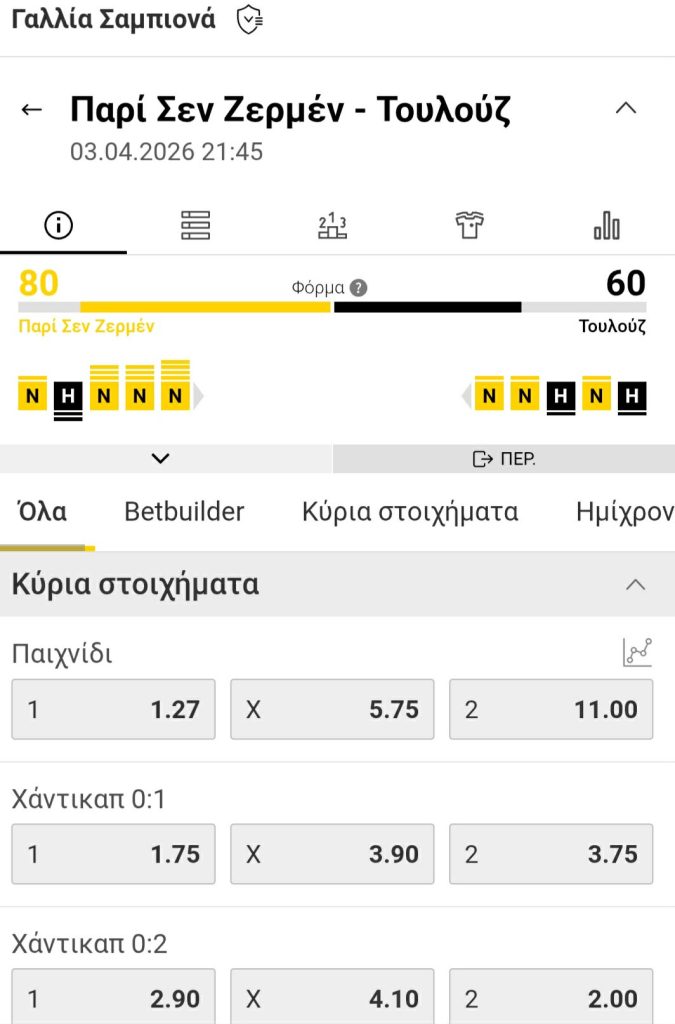Tap the Φόρμα help question mark

point(359,288)
